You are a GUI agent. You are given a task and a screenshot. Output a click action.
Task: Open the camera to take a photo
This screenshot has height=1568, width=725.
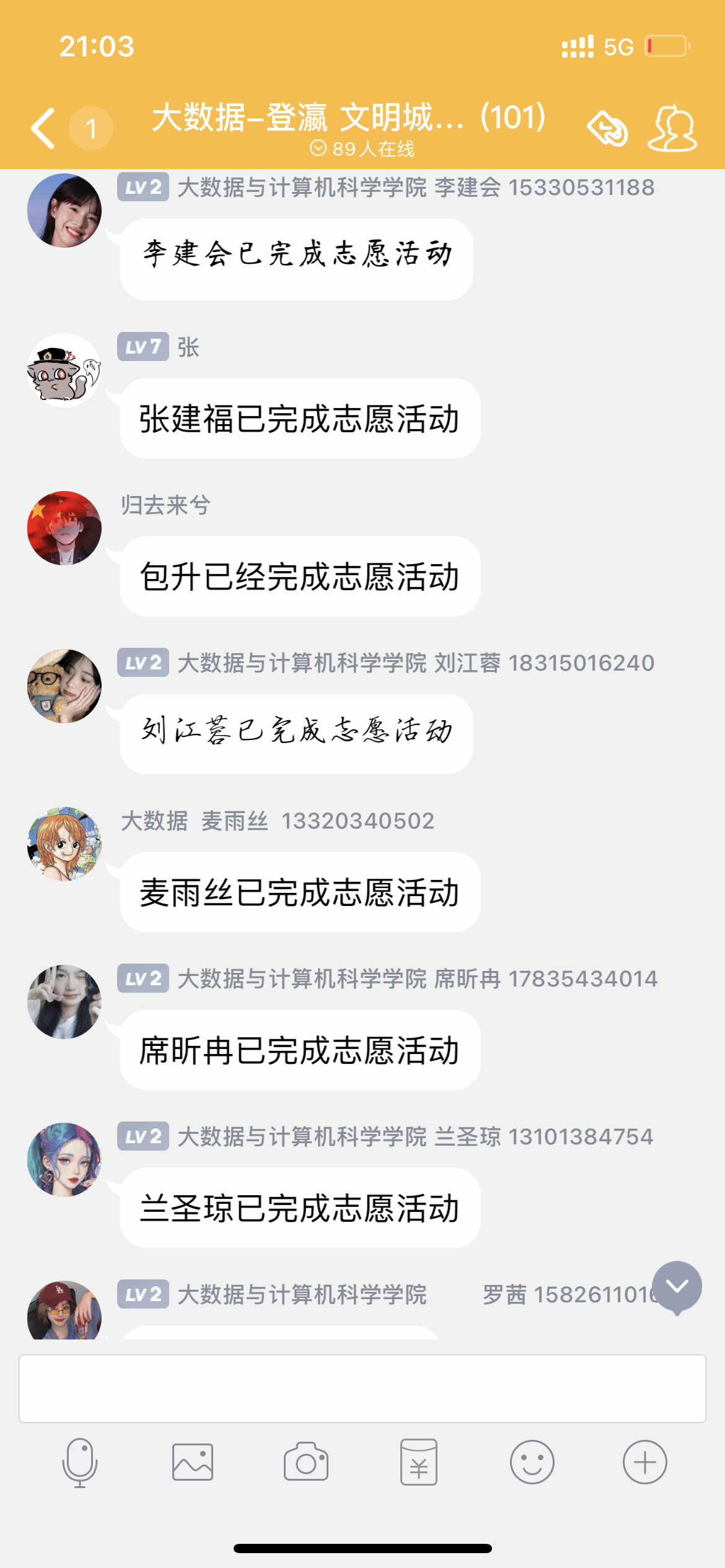306,1462
